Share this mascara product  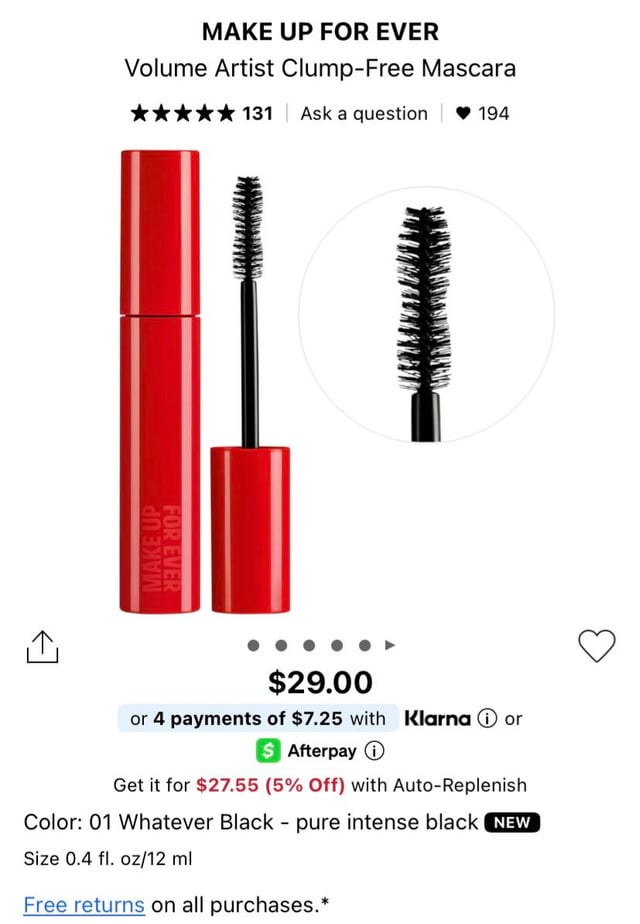42,646
